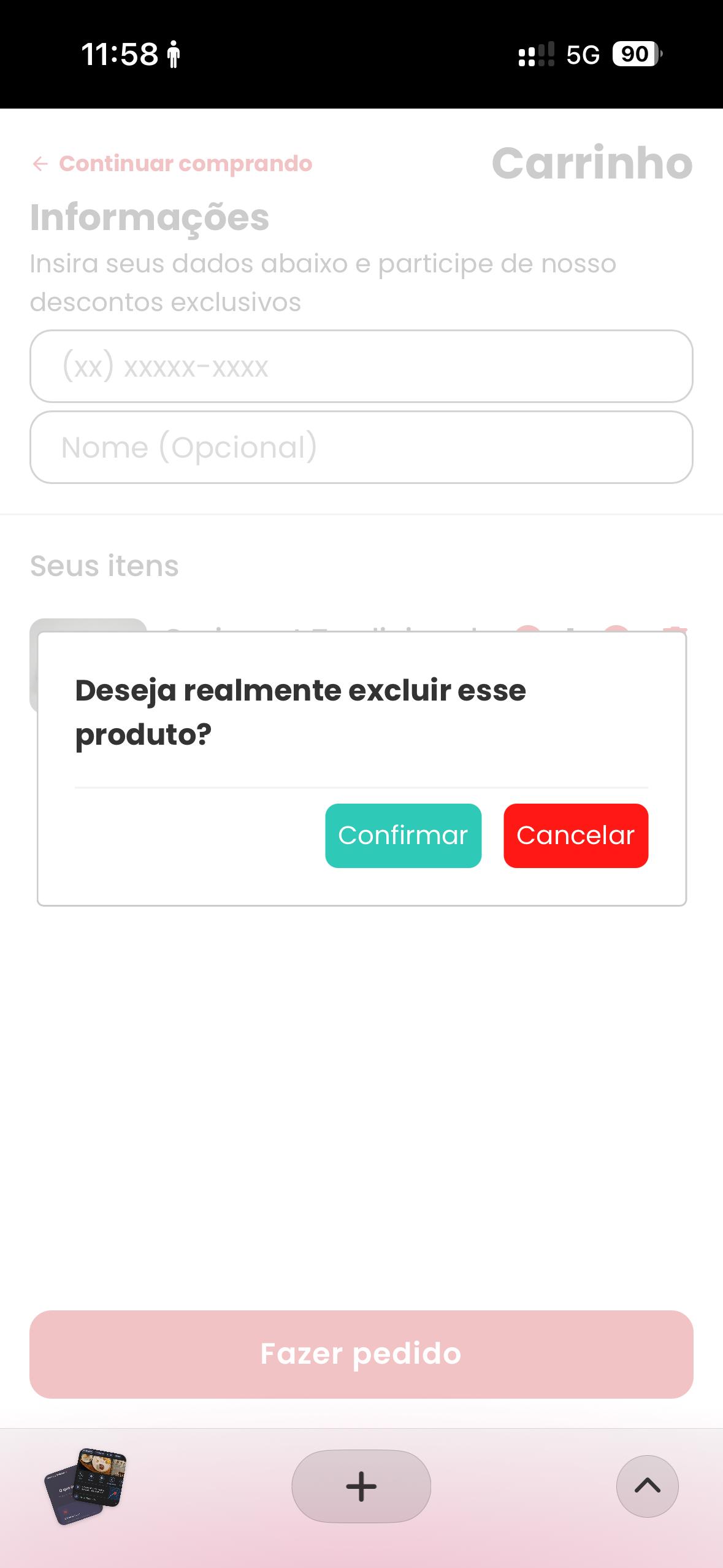The height and width of the screenshot is (1568, 723).
Task: Click the 'Carrinho' page heading
Action: coord(592,163)
